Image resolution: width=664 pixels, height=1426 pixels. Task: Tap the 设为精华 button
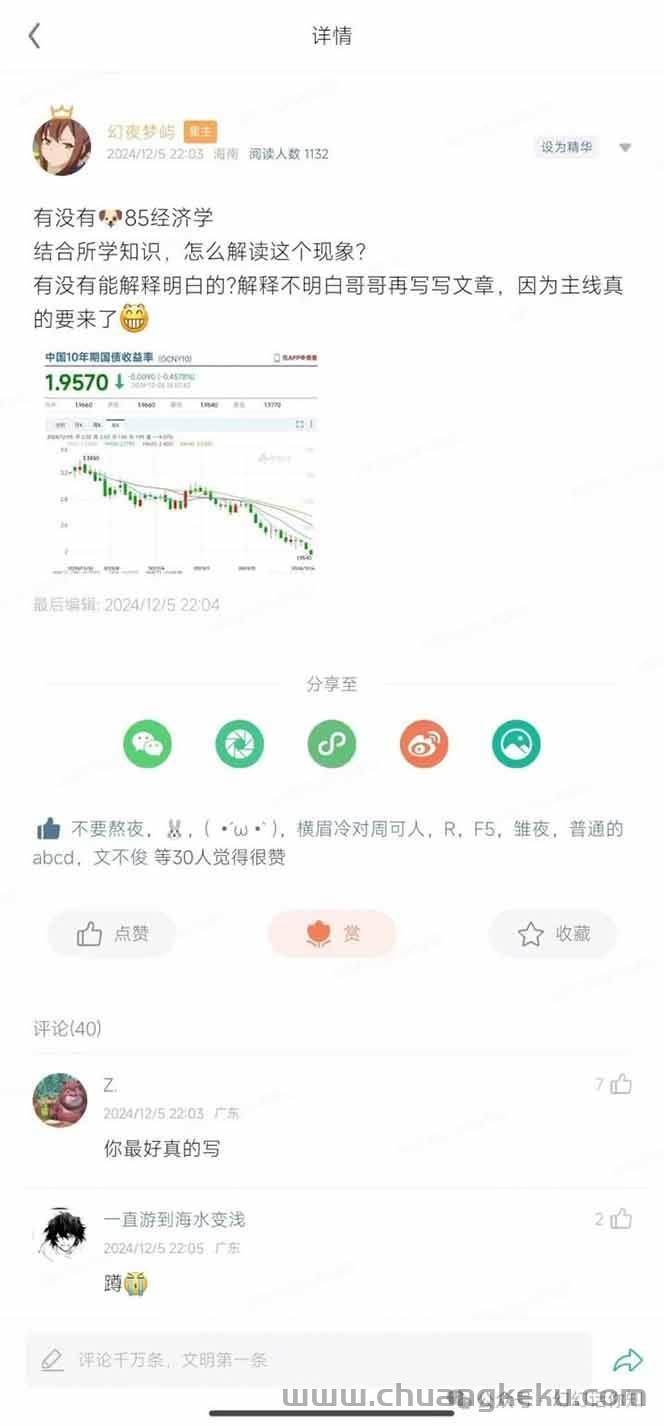(x=566, y=147)
